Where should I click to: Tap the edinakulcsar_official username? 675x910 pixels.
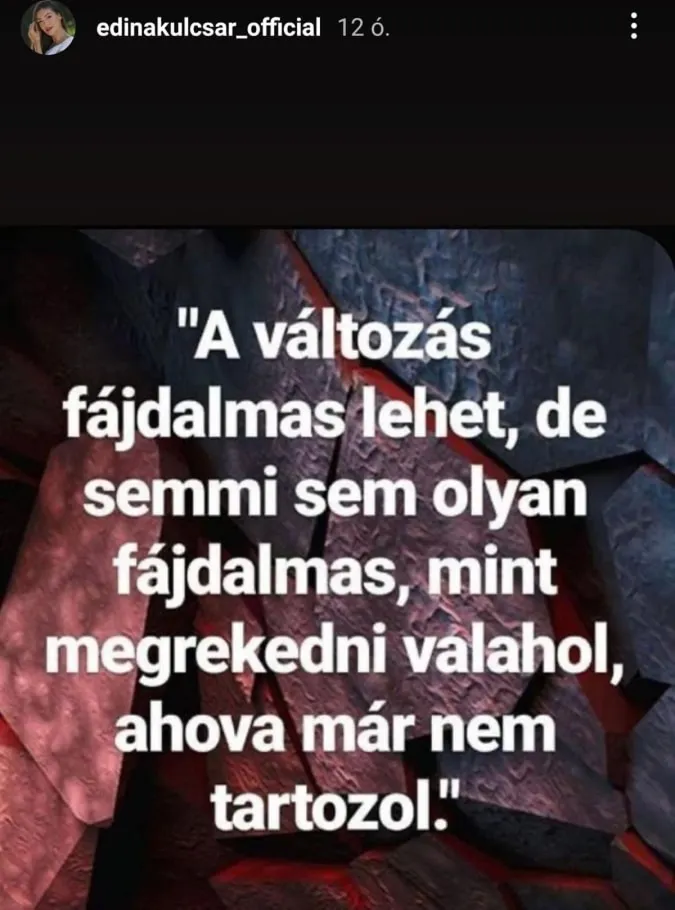point(208,28)
